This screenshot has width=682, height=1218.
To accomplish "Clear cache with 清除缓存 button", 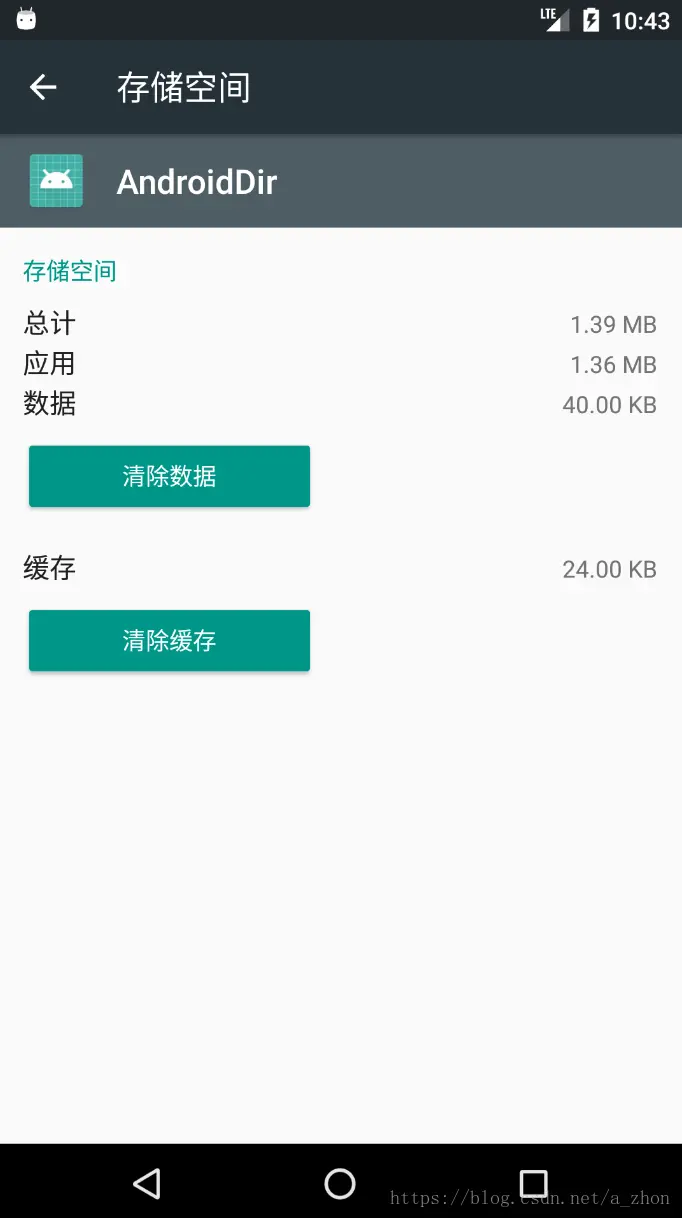I will 169,640.
